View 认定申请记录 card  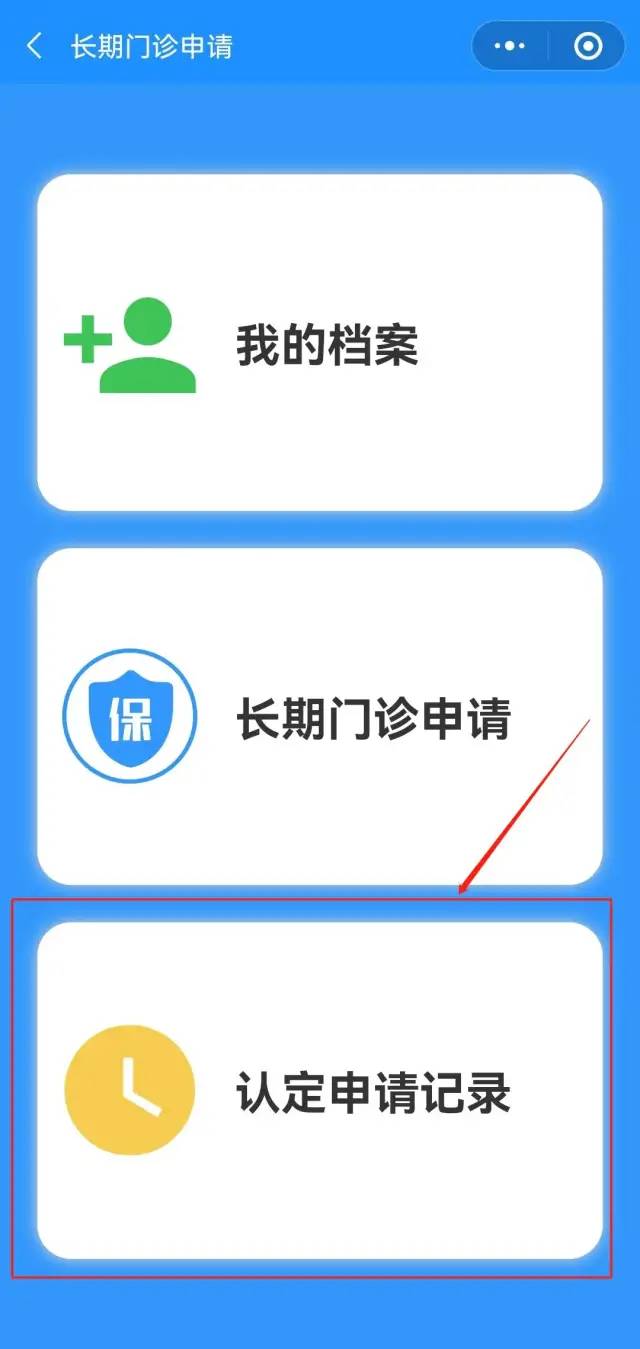point(320,1090)
